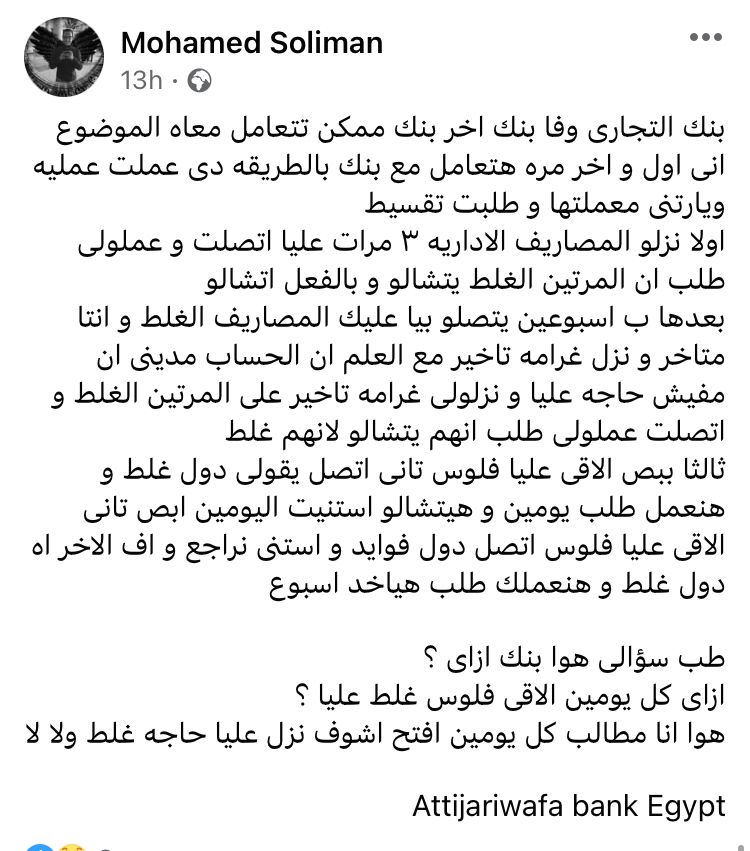The height and width of the screenshot is (851, 750).
Task: Open Mohamed Soliman's profile picture
Action: 61,58
